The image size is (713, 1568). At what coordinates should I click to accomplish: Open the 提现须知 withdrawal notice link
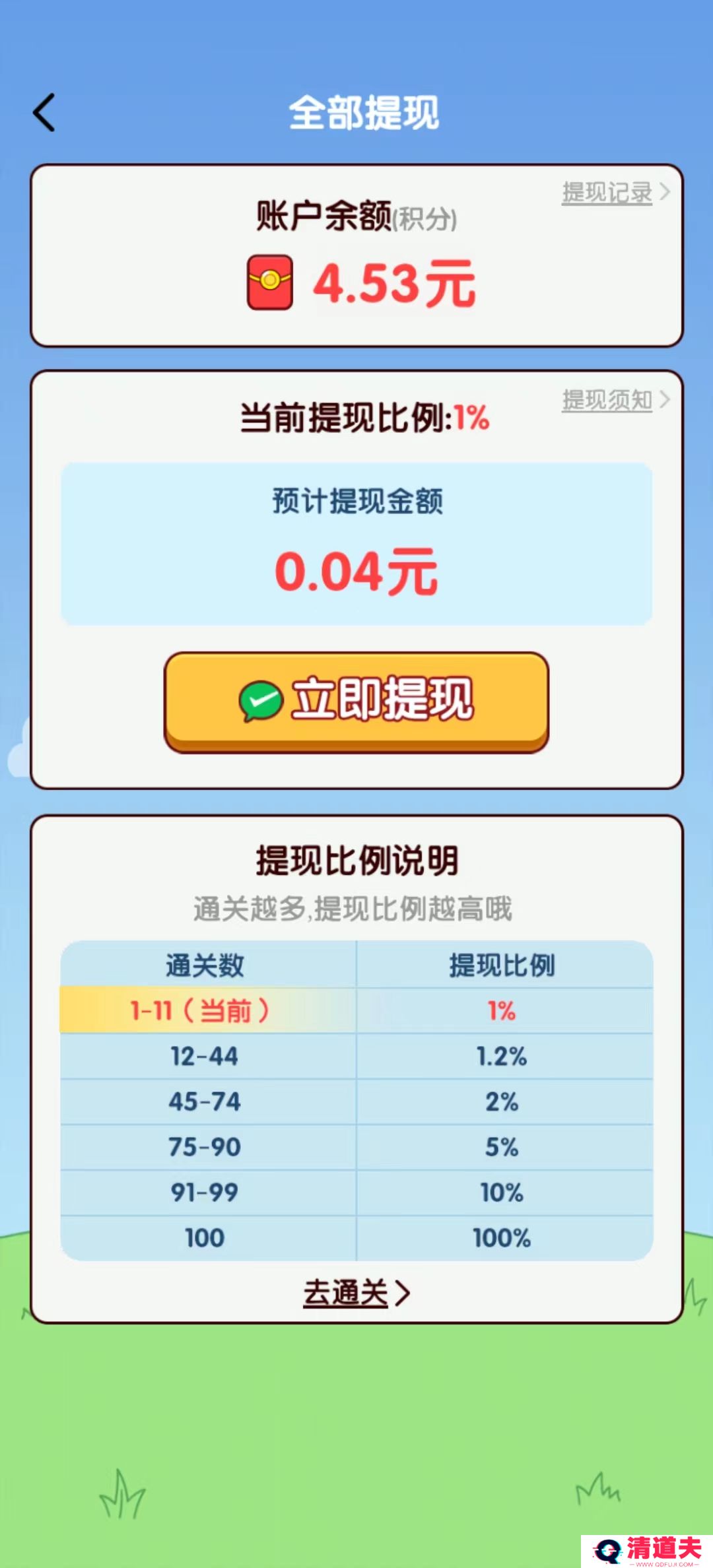[614, 400]
